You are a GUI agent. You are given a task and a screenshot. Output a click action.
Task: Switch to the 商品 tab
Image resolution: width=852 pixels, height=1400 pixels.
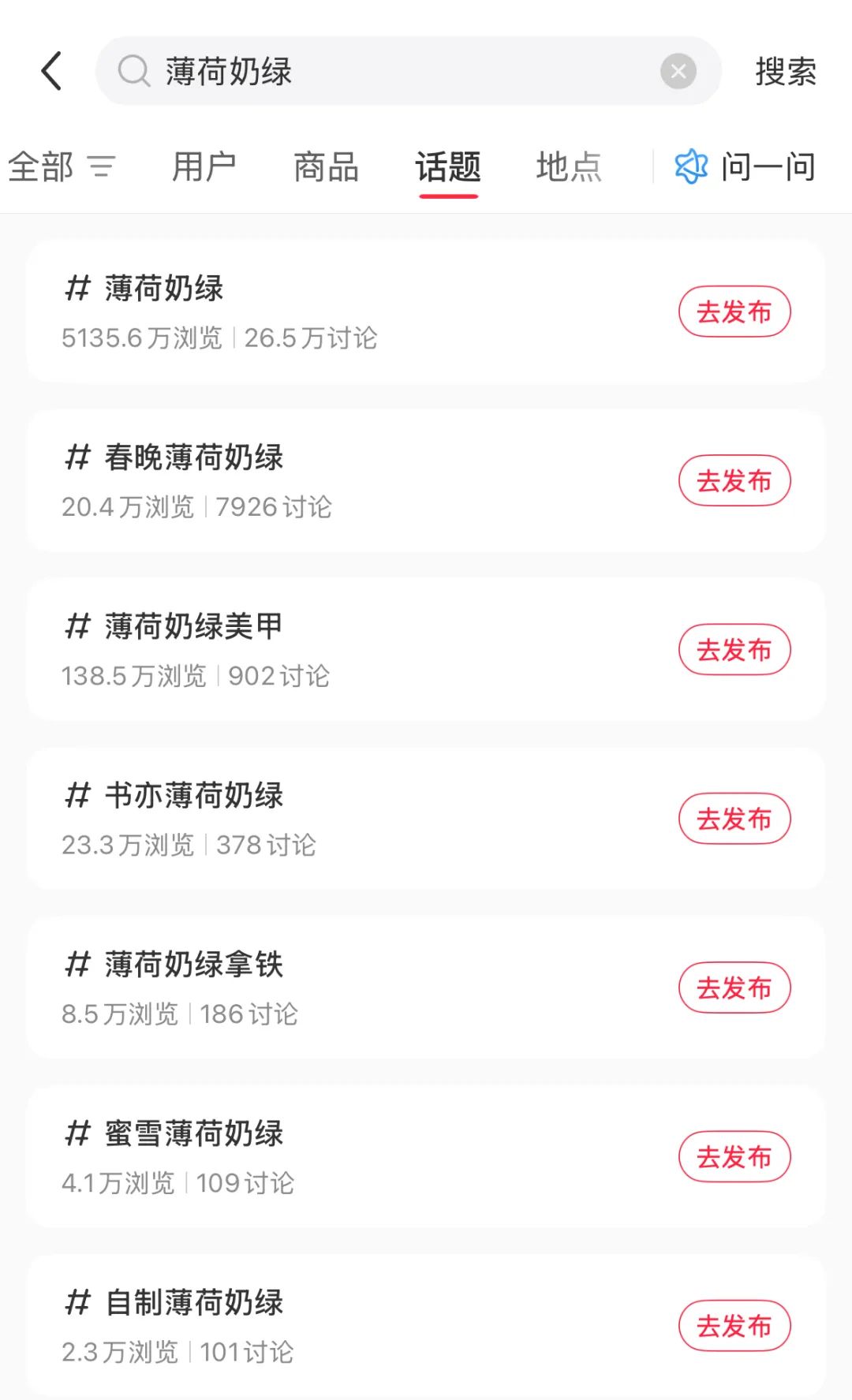pyautogui.click(x=326, y=167)
